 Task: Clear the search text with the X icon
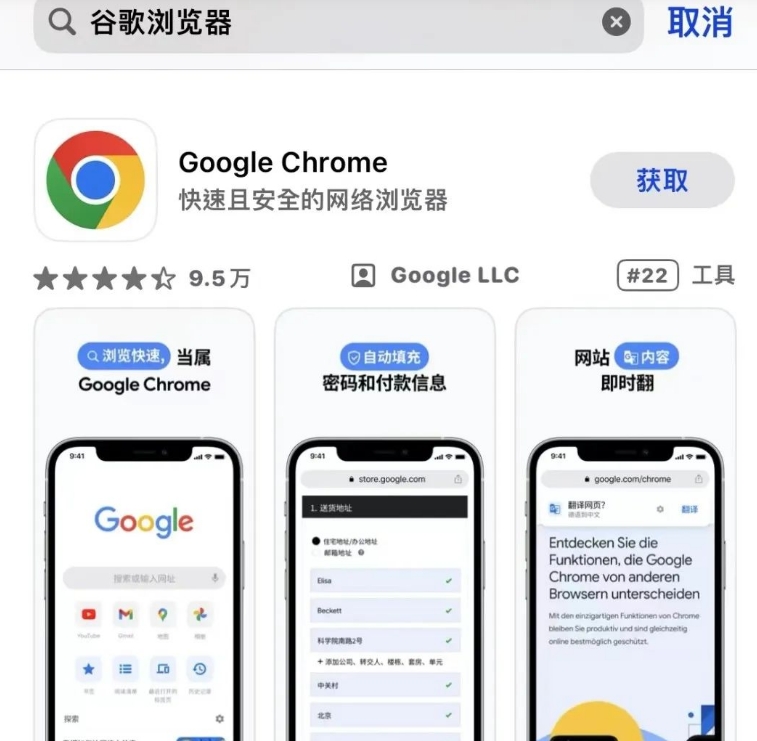[616, 21]
